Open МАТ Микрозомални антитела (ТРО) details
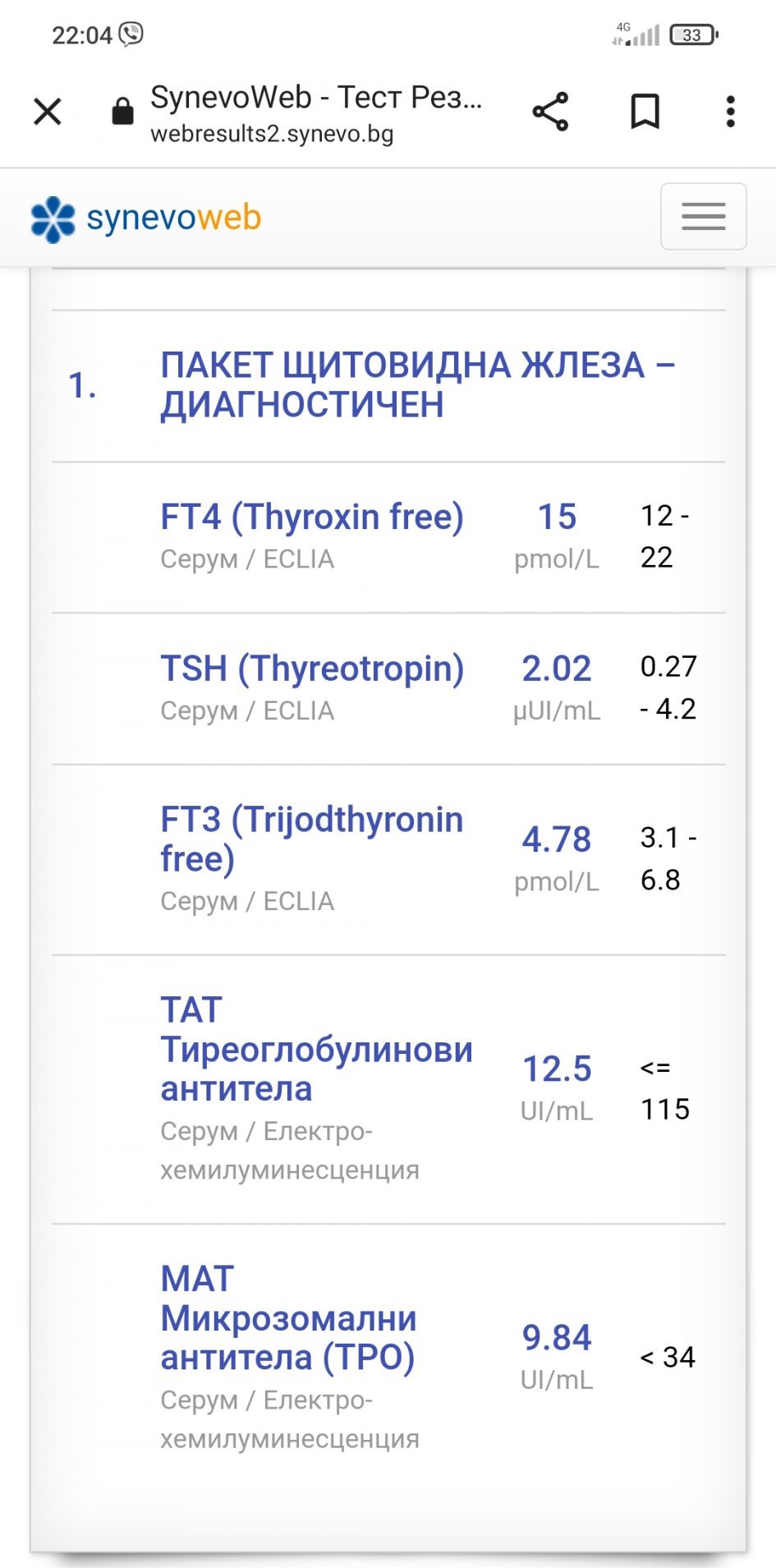 [x=288, y=1317]
